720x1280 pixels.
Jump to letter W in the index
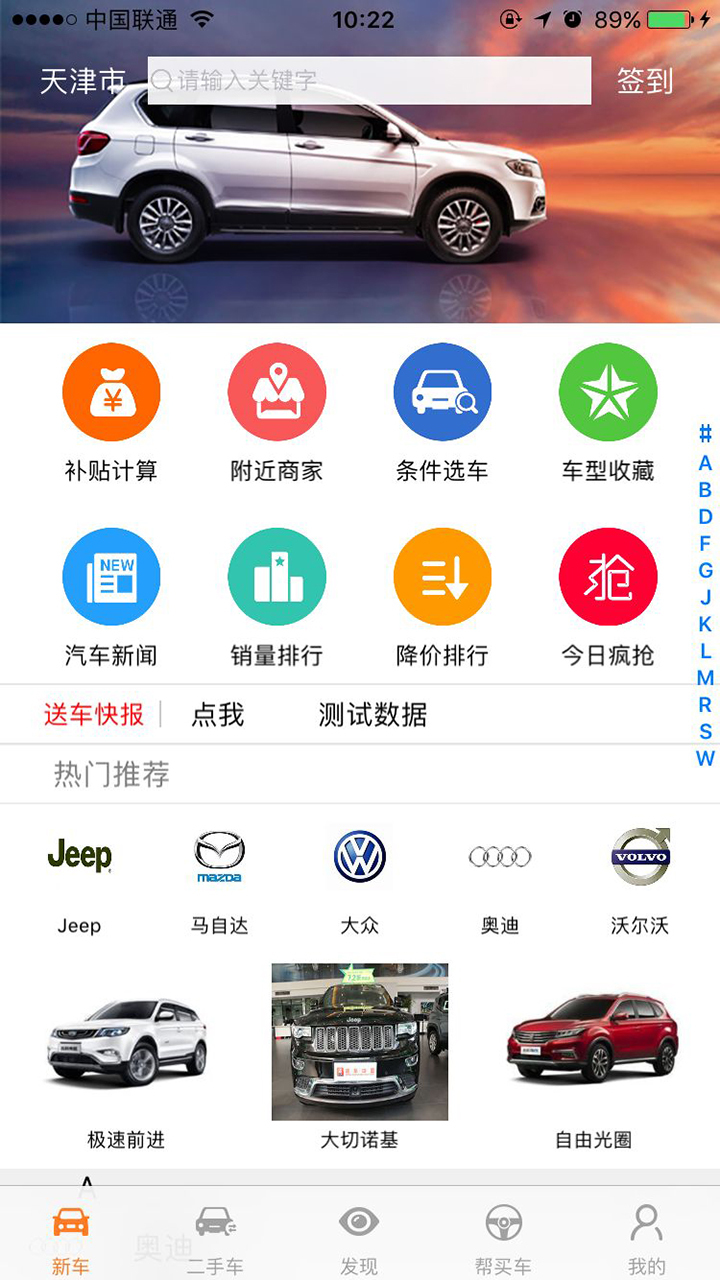[705, 759]
